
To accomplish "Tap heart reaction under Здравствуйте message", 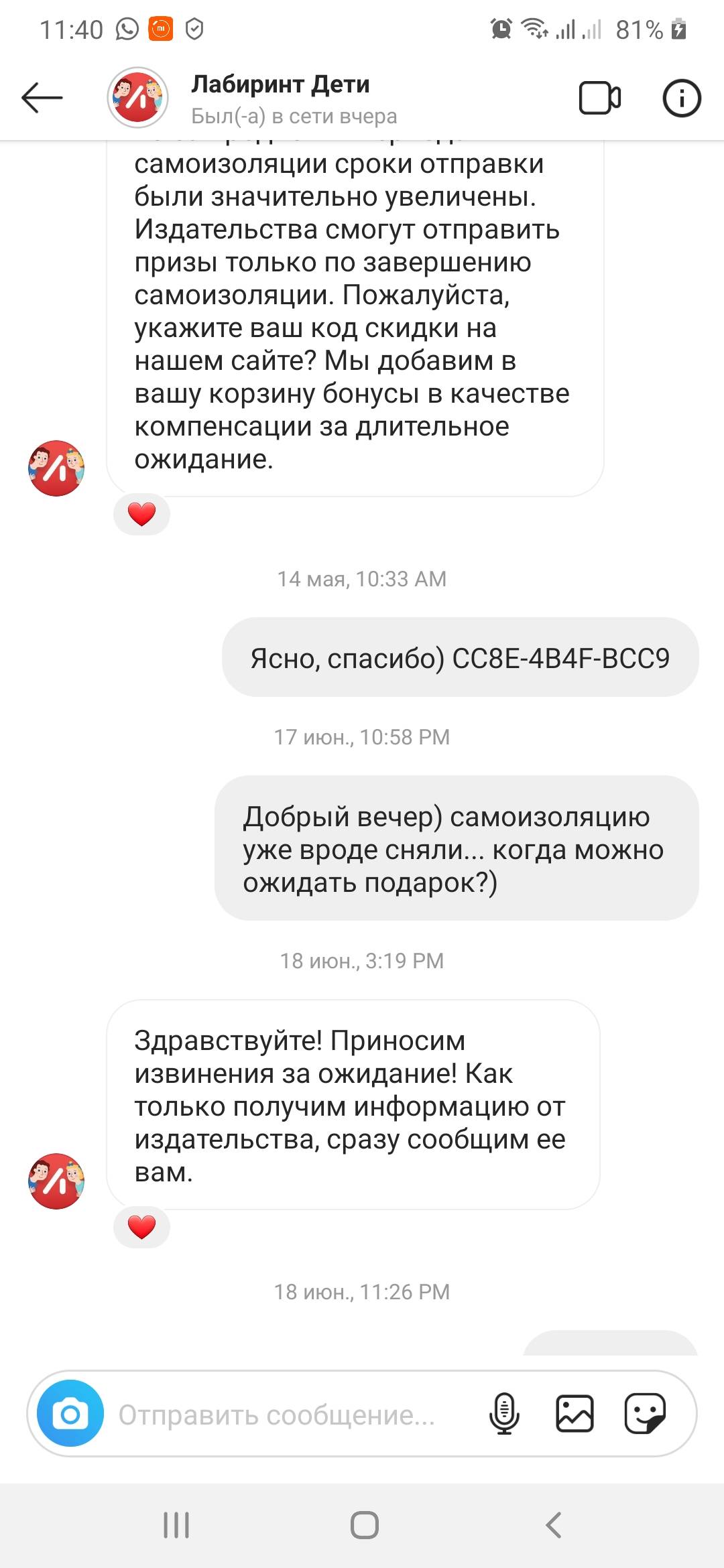I will (x=141, y=1228).
